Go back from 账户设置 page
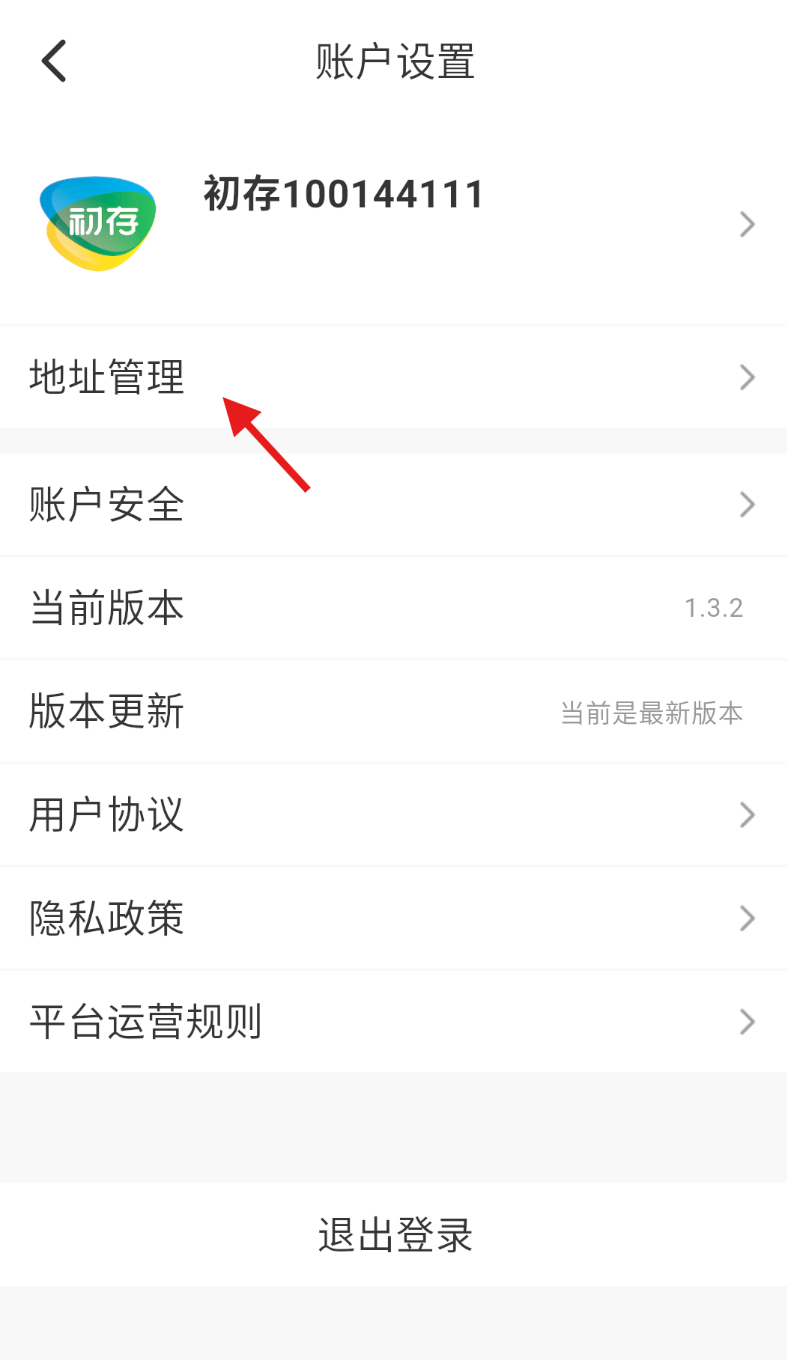Viewport: 787px width, 1360px height. tap(54, 61)
